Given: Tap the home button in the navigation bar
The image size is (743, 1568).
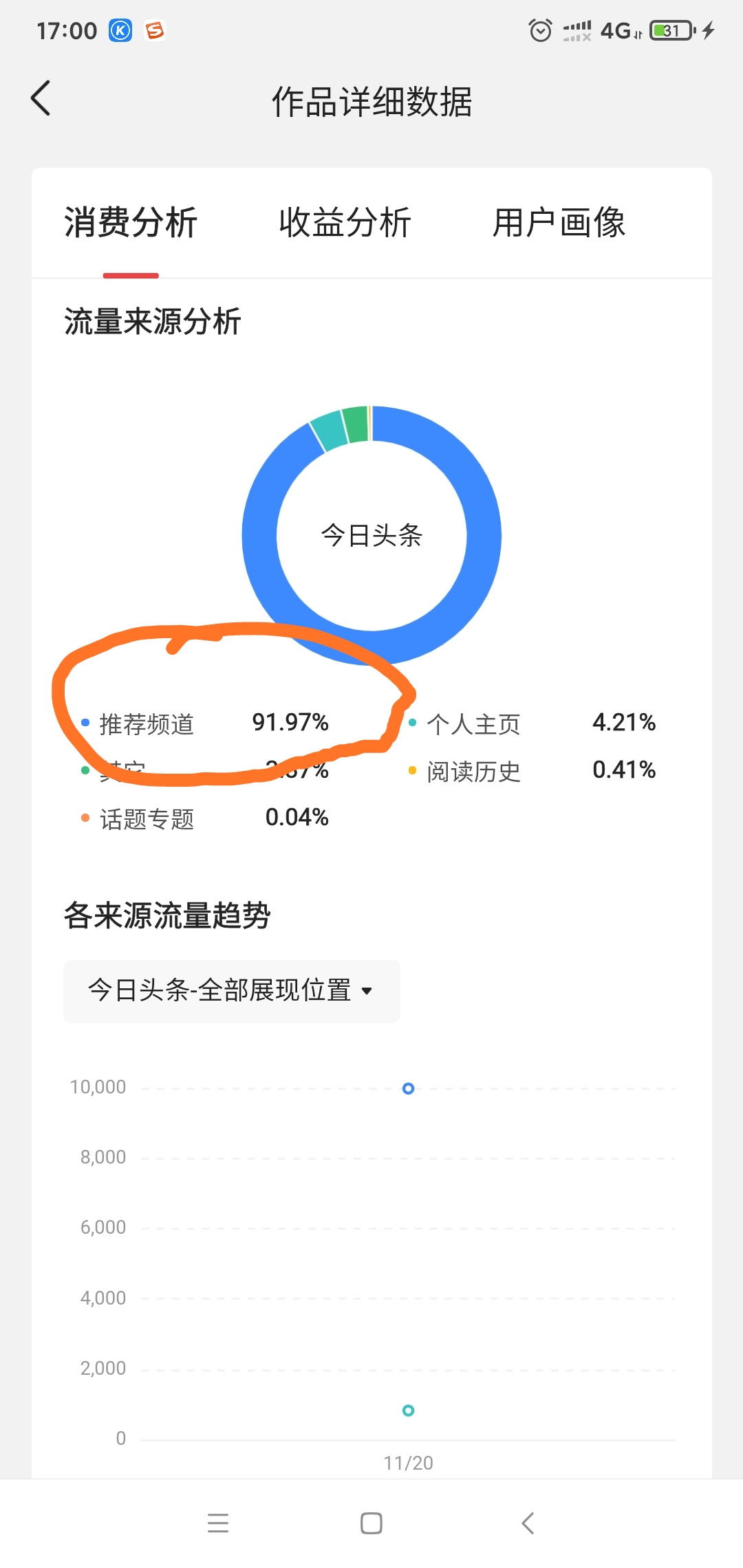Looking at the screenshot, I should point(371,1523).
